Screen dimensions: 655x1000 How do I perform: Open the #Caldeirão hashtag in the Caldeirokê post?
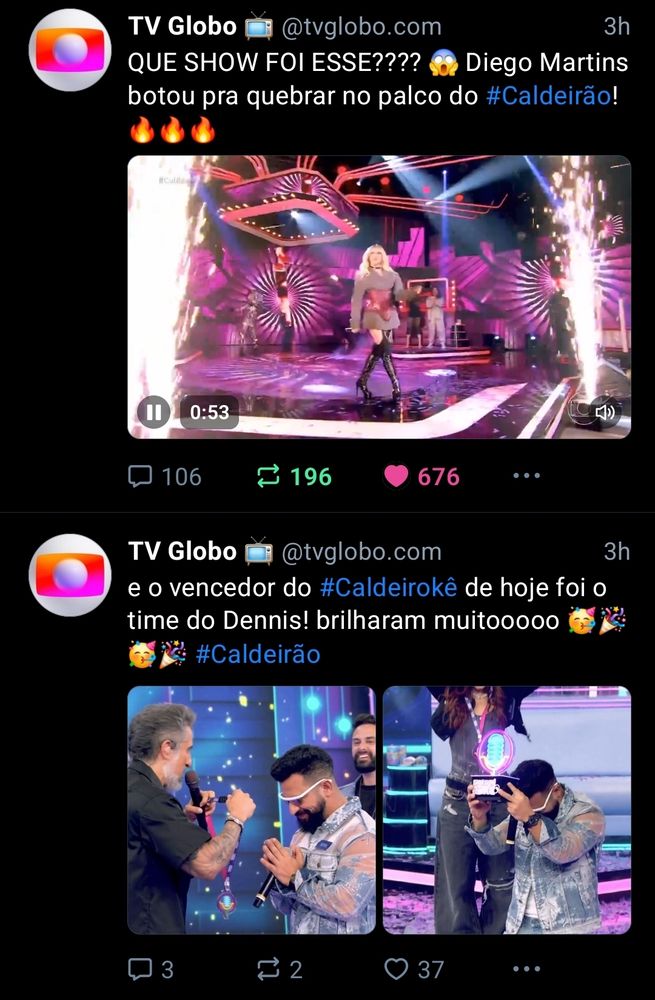[258, 654]
